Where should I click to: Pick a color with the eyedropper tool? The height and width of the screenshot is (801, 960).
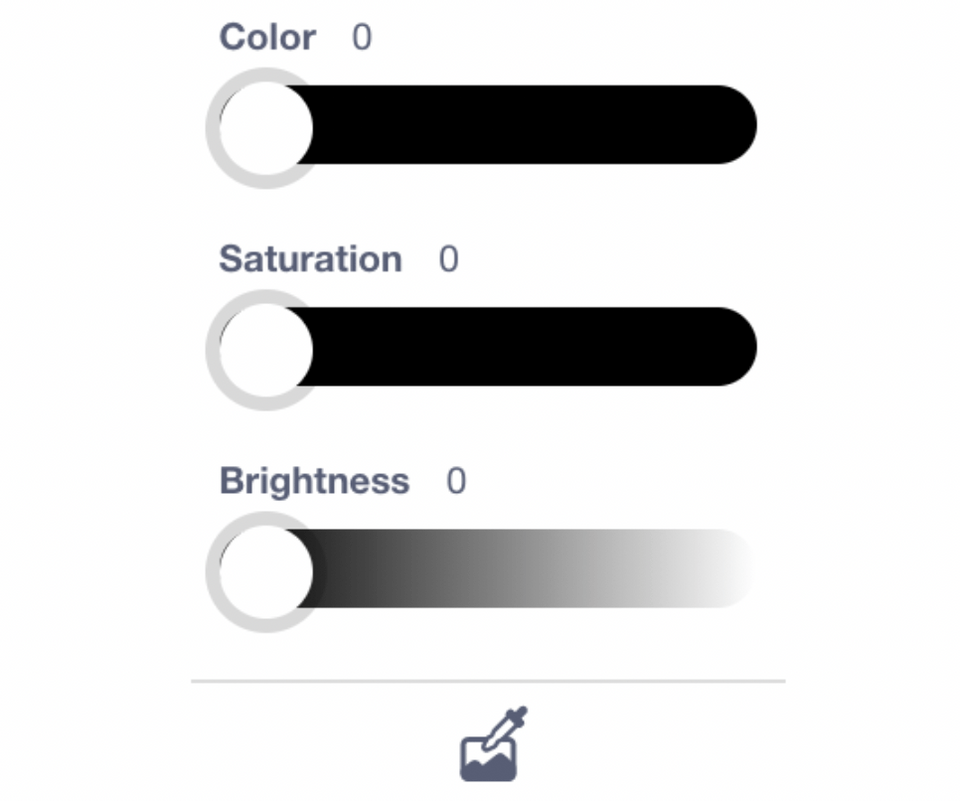tap(492, 745)
